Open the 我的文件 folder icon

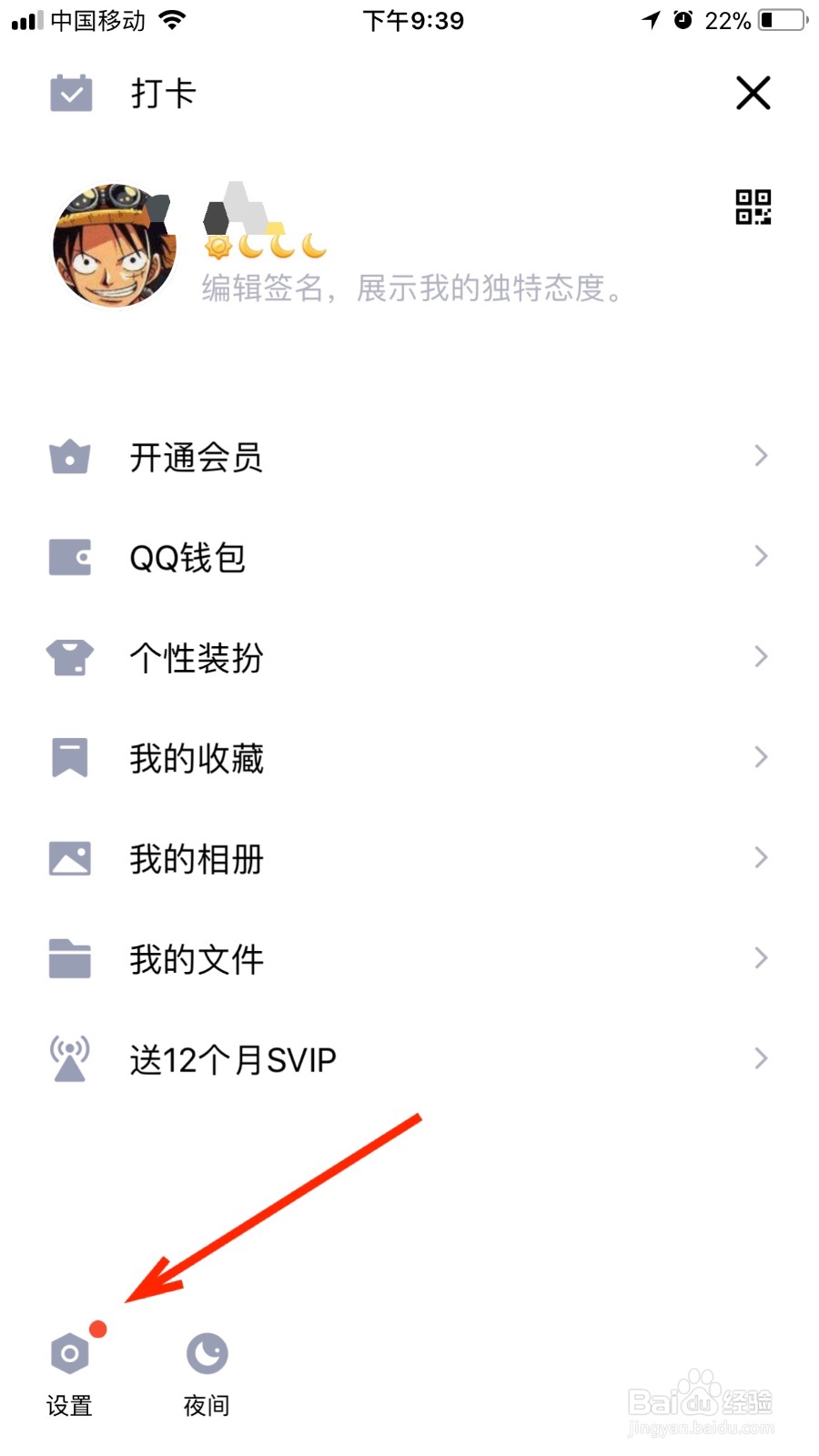point(69,957)
